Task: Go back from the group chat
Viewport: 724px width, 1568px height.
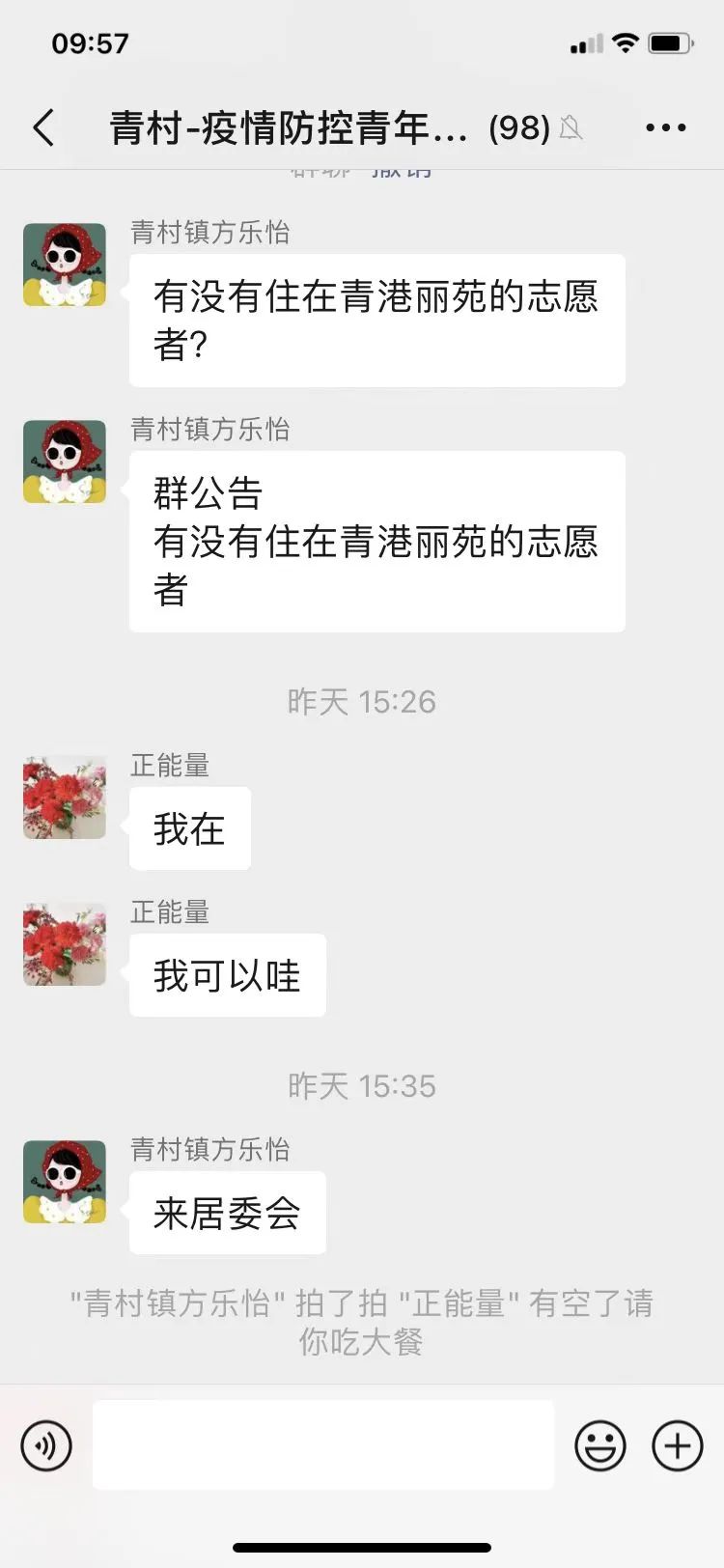Action: tap(43, 127)
